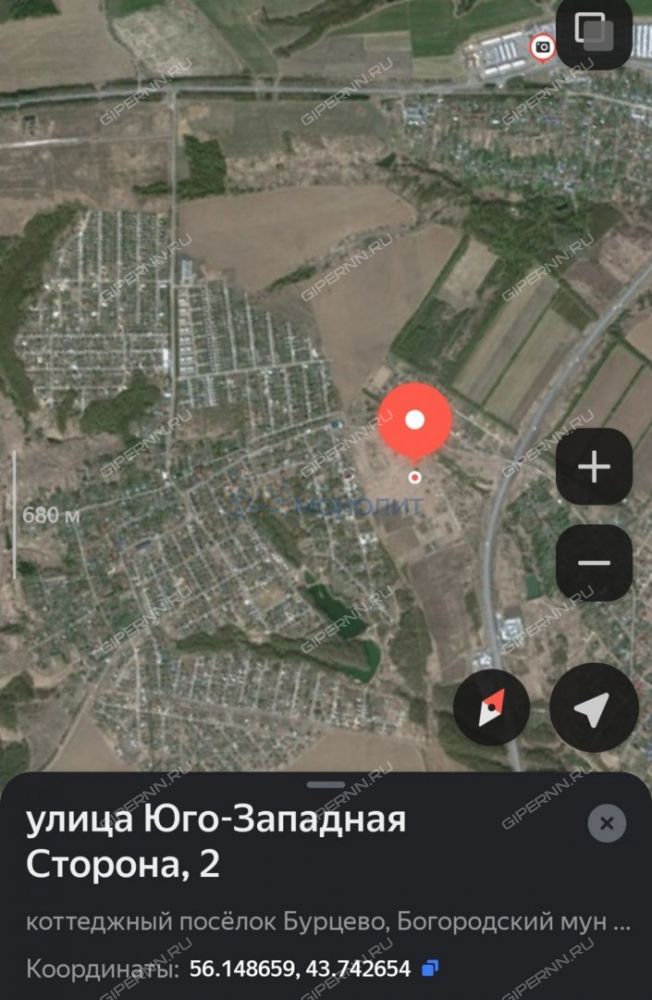Zoom in with the plus button
Image resolution: width=652 pixels, height=1000 pixels.
[x=594, y=467]
